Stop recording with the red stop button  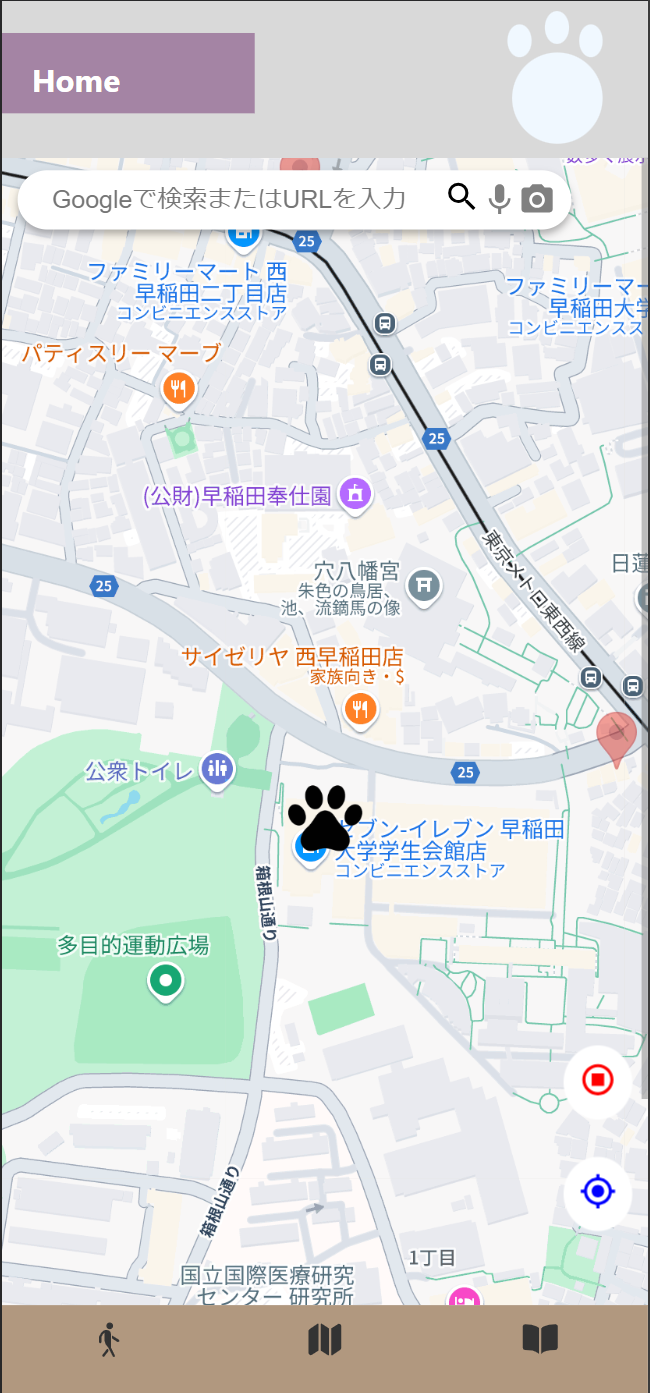click(598, 1080)
